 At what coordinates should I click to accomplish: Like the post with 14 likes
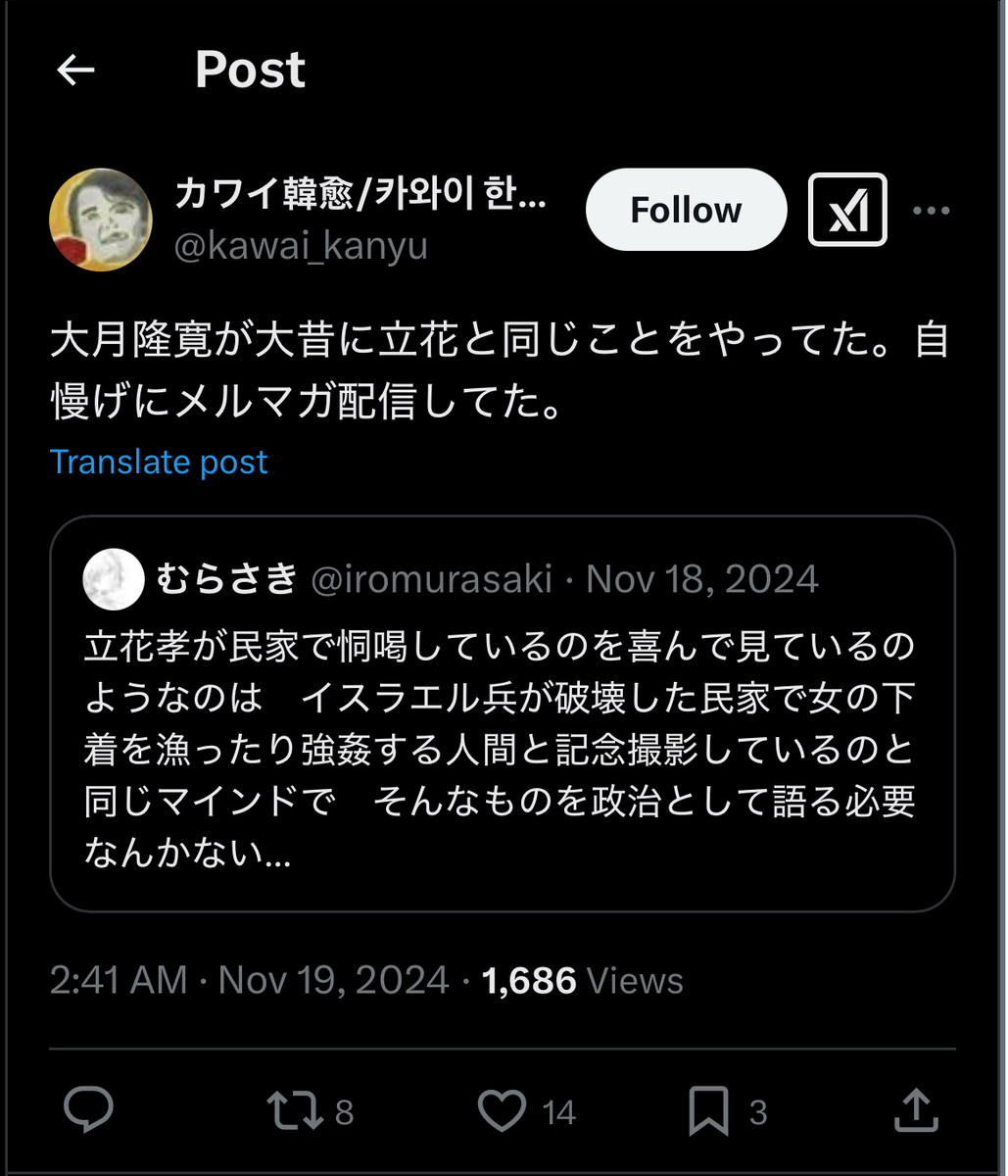[504, 1111]
